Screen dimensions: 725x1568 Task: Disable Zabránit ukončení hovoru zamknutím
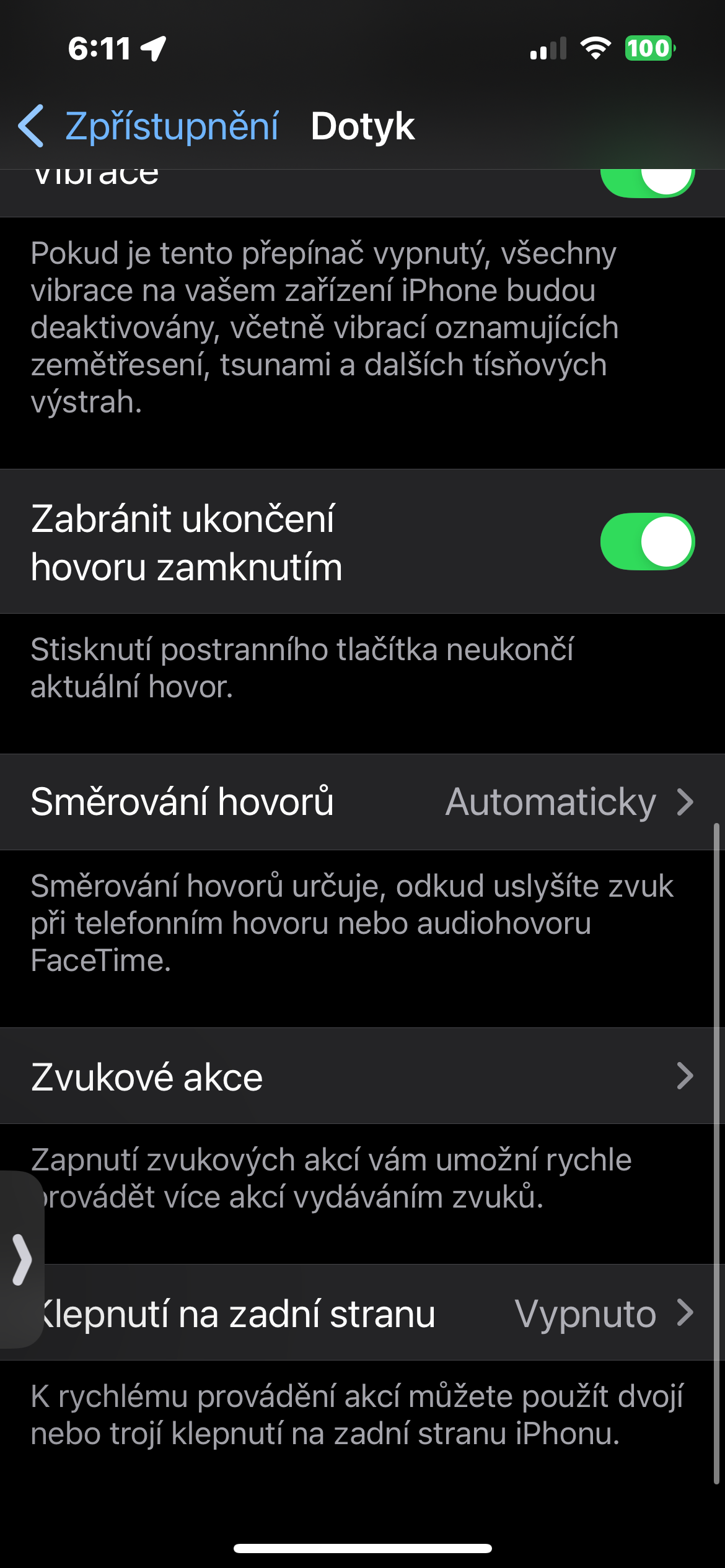tap(647, 542)
